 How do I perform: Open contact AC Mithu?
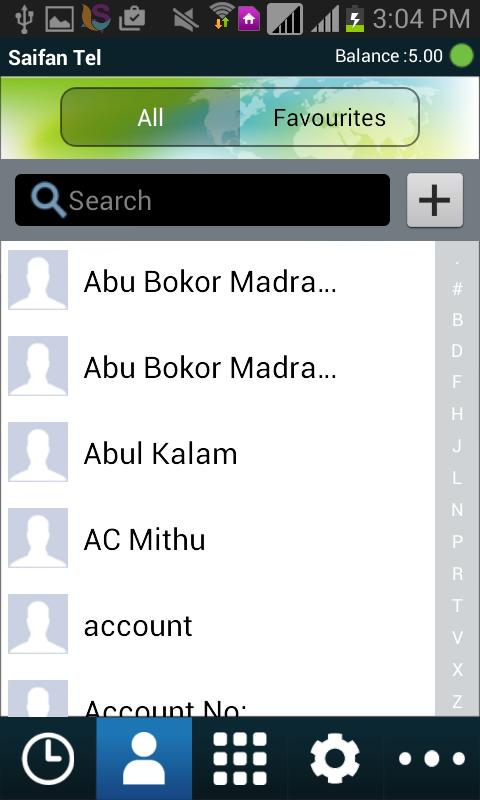(218, 539)
